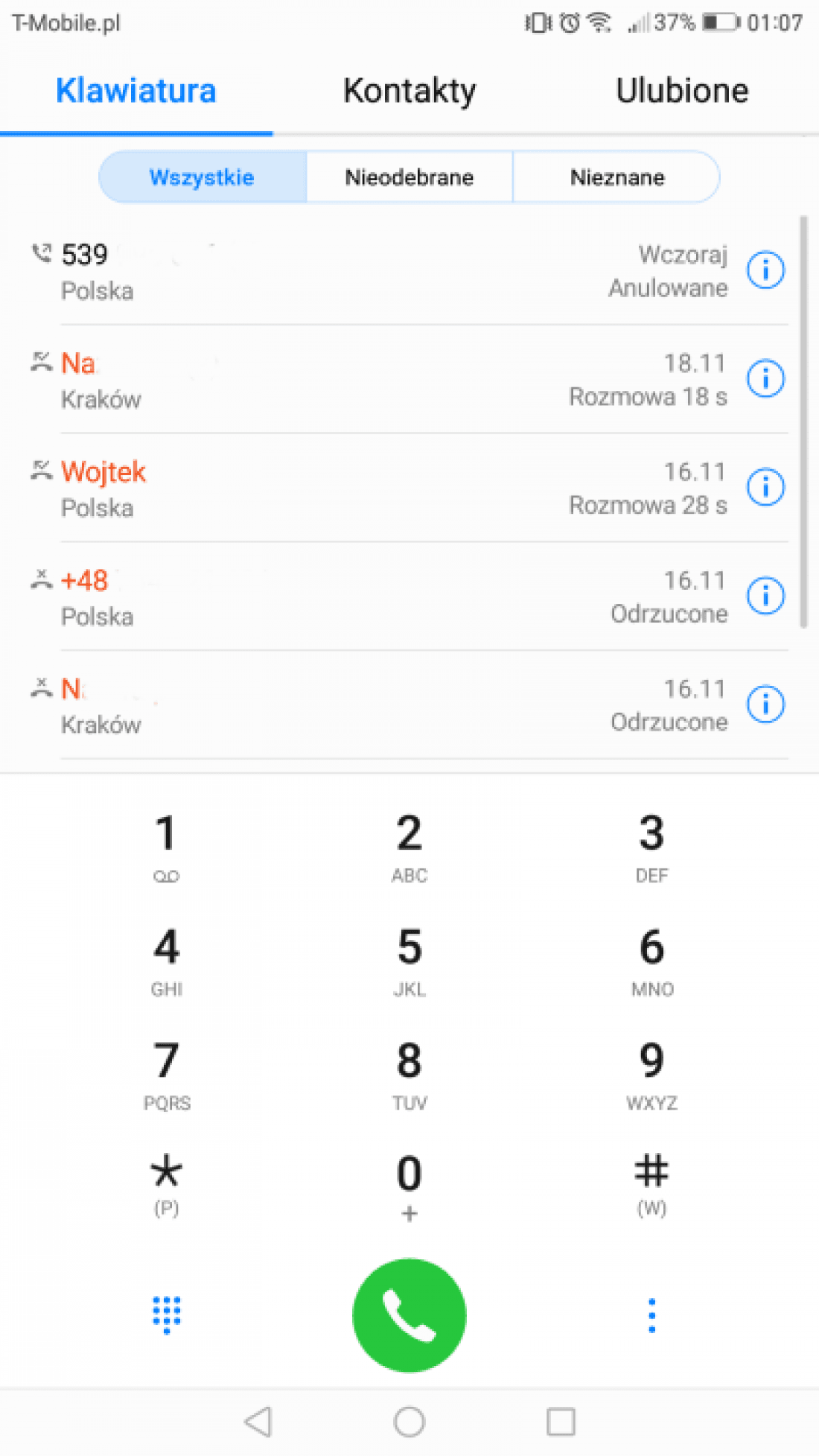
Task: Tap the green call button
Action: pyautogui.click(x=409, y=1315)
